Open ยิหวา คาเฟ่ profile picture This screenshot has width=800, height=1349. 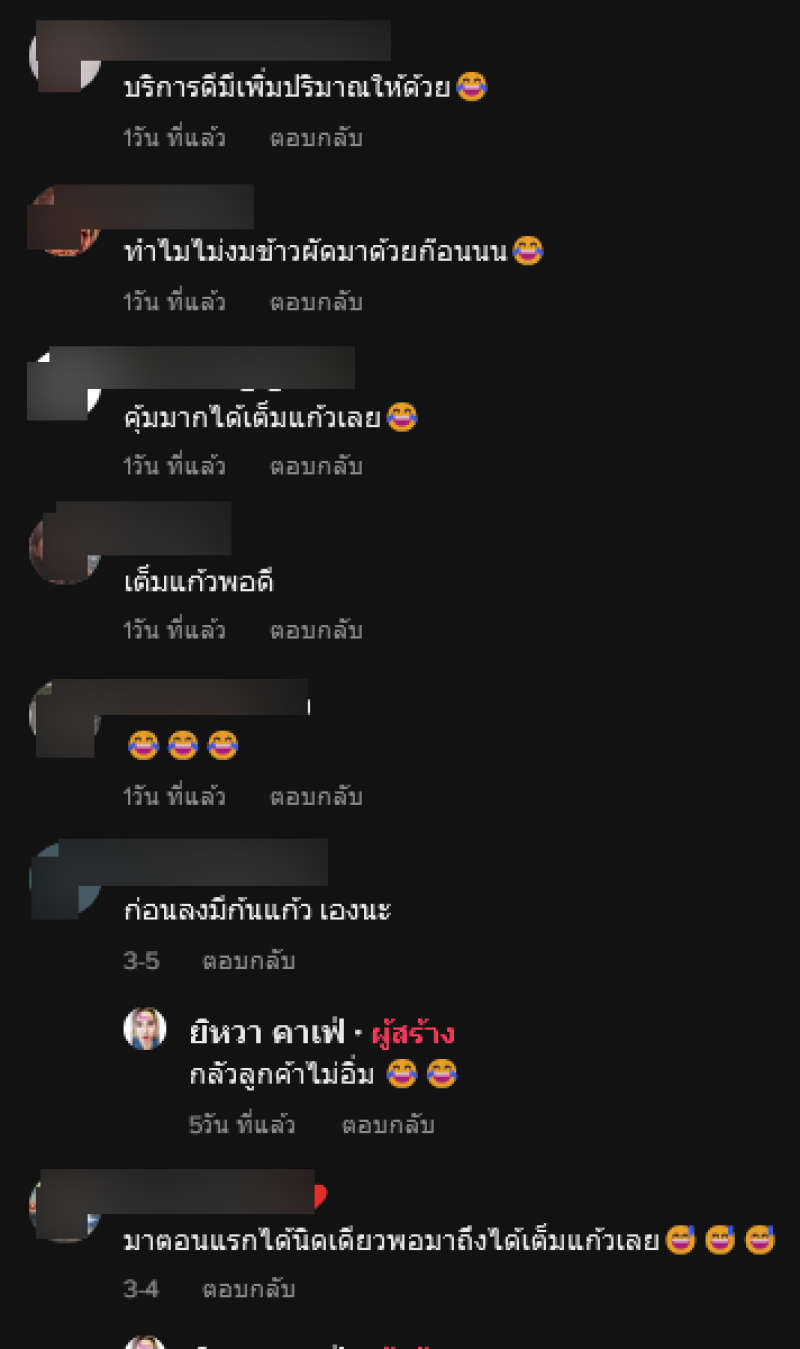click(145, 1029)
